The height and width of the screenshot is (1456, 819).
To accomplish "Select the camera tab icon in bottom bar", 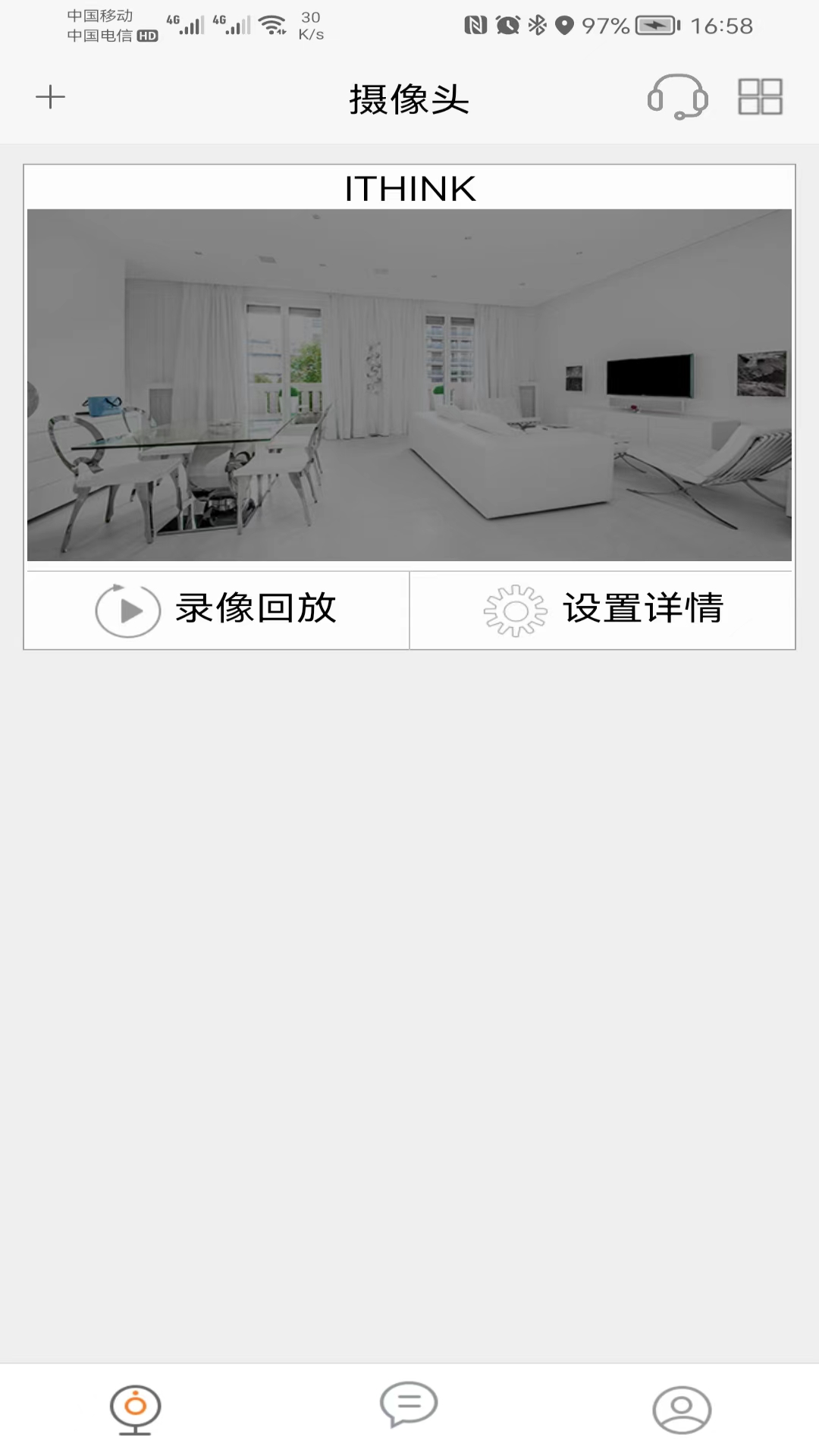I will tap(134, 1407).
